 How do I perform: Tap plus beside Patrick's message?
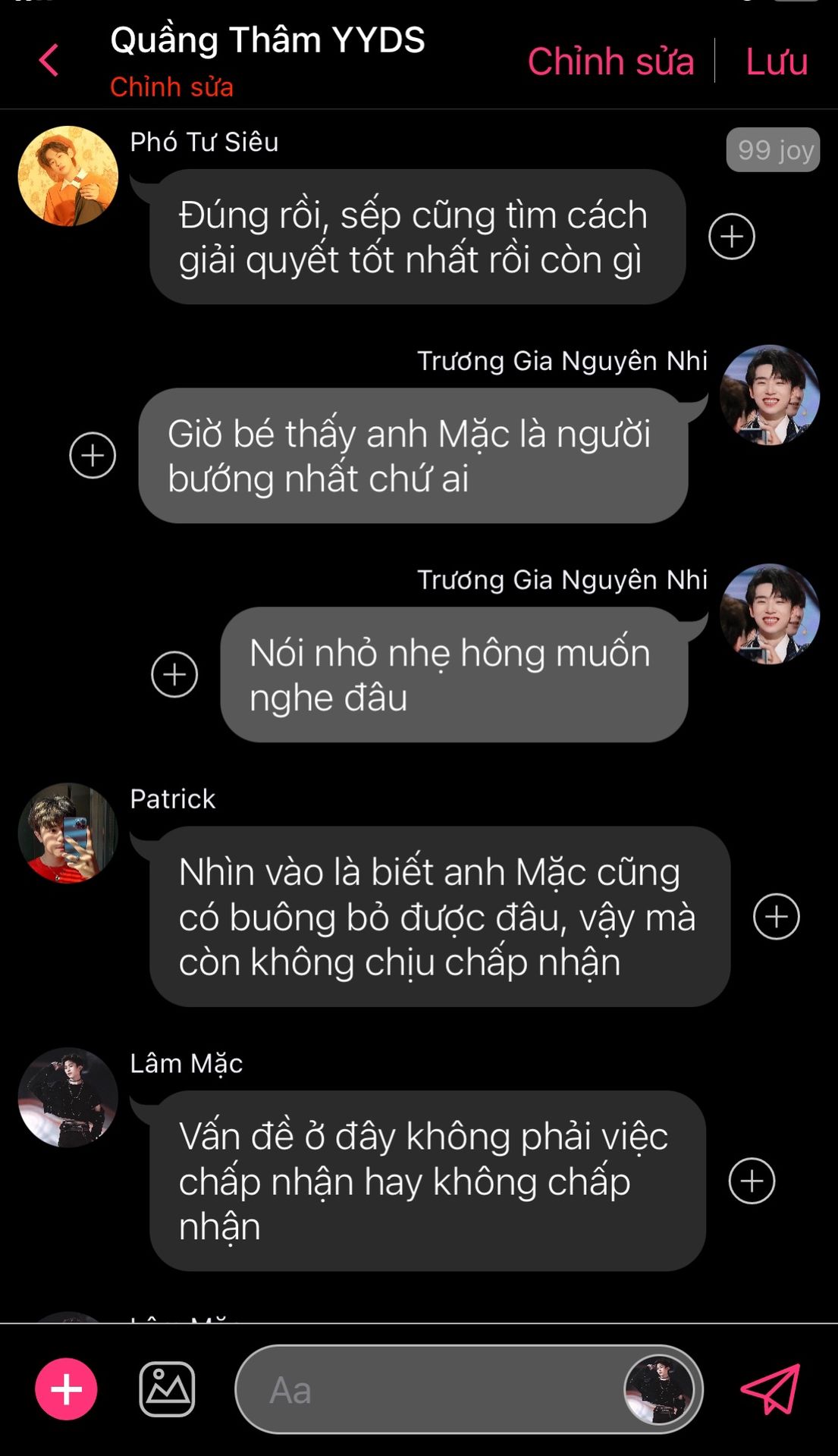pos(776,917)
